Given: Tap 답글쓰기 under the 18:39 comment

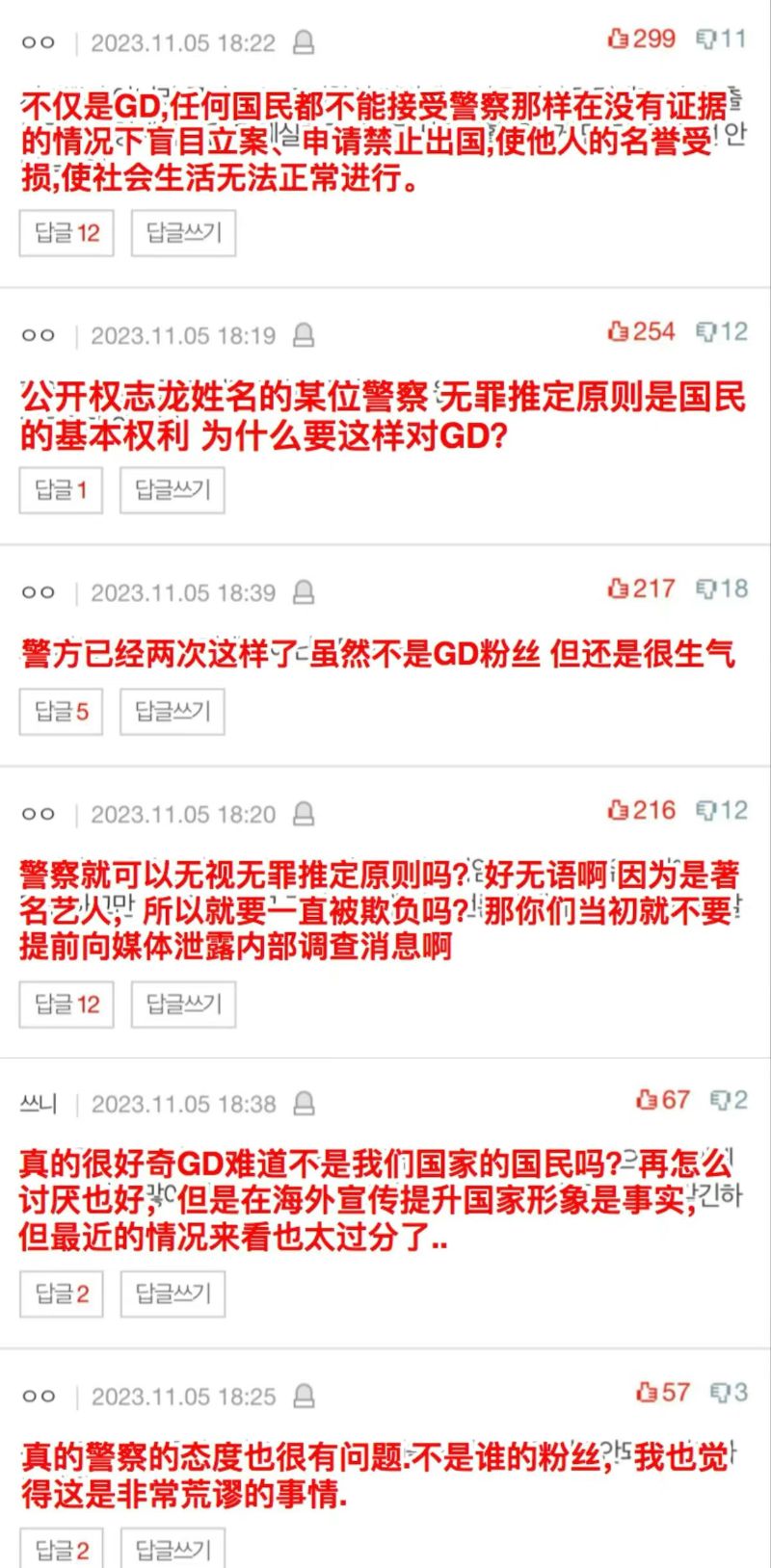Looking at the screenshot, I should [172, 712].
